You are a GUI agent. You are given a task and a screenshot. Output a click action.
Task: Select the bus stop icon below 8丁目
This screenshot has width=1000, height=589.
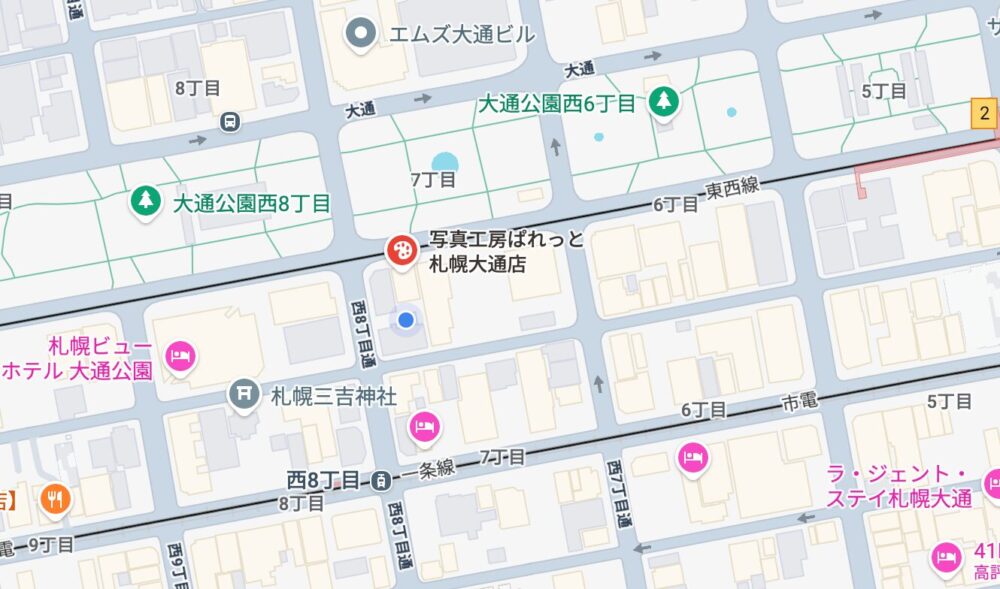pos(230,121)
